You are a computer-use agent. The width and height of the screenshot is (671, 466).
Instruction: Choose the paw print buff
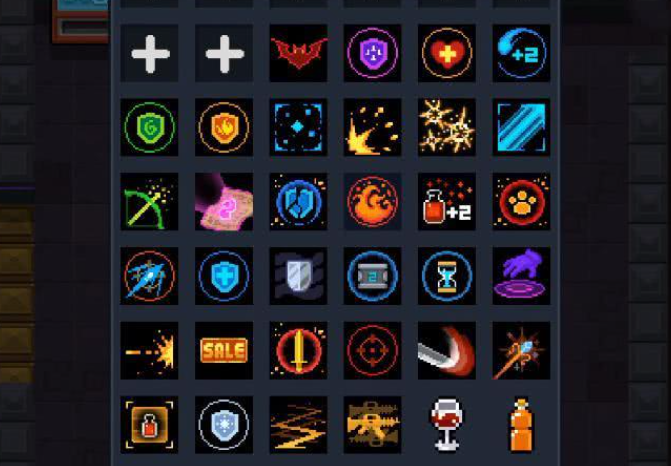[521, 201]
